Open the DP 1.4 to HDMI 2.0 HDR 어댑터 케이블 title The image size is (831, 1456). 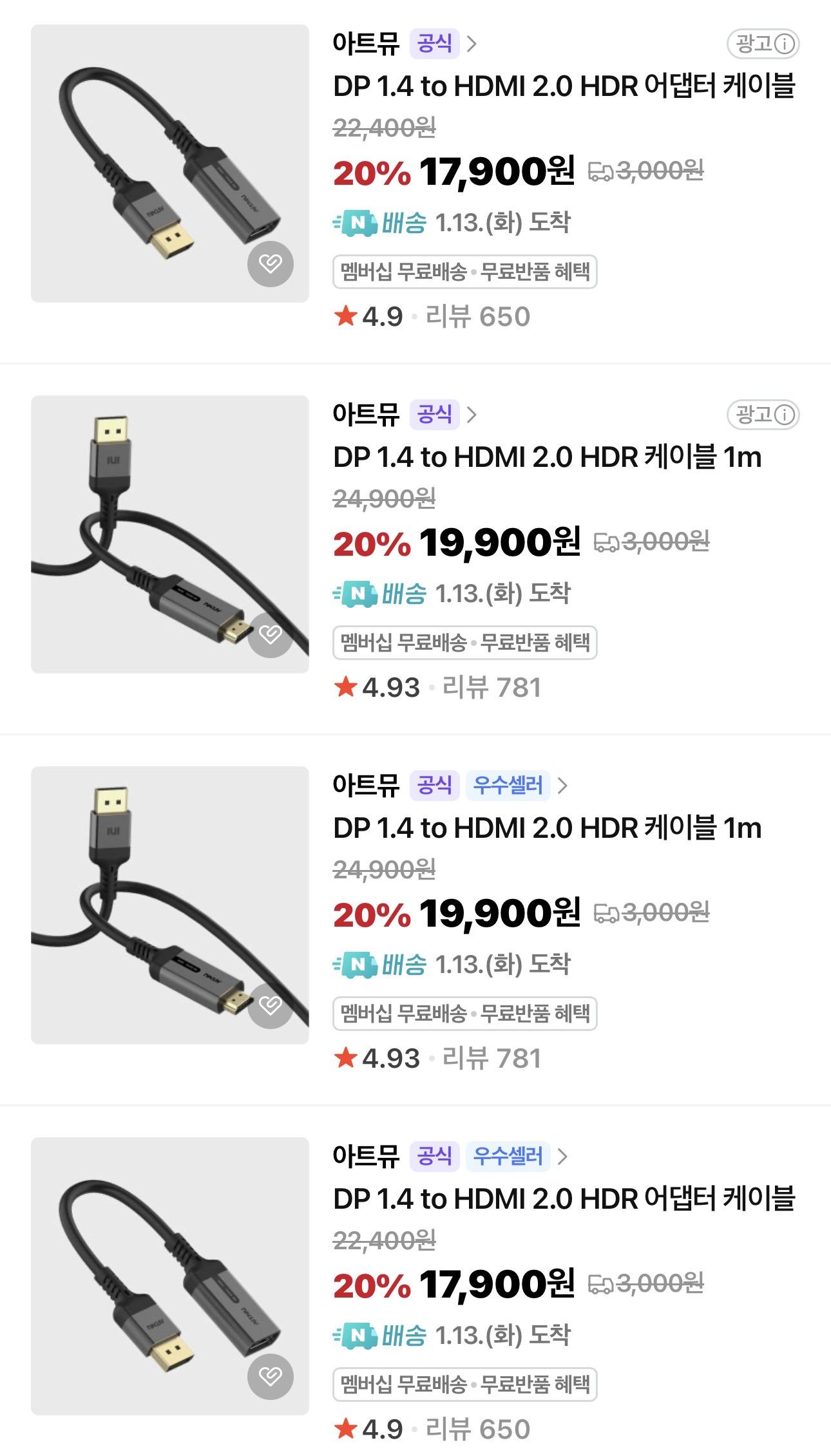[x=567, y=86]
